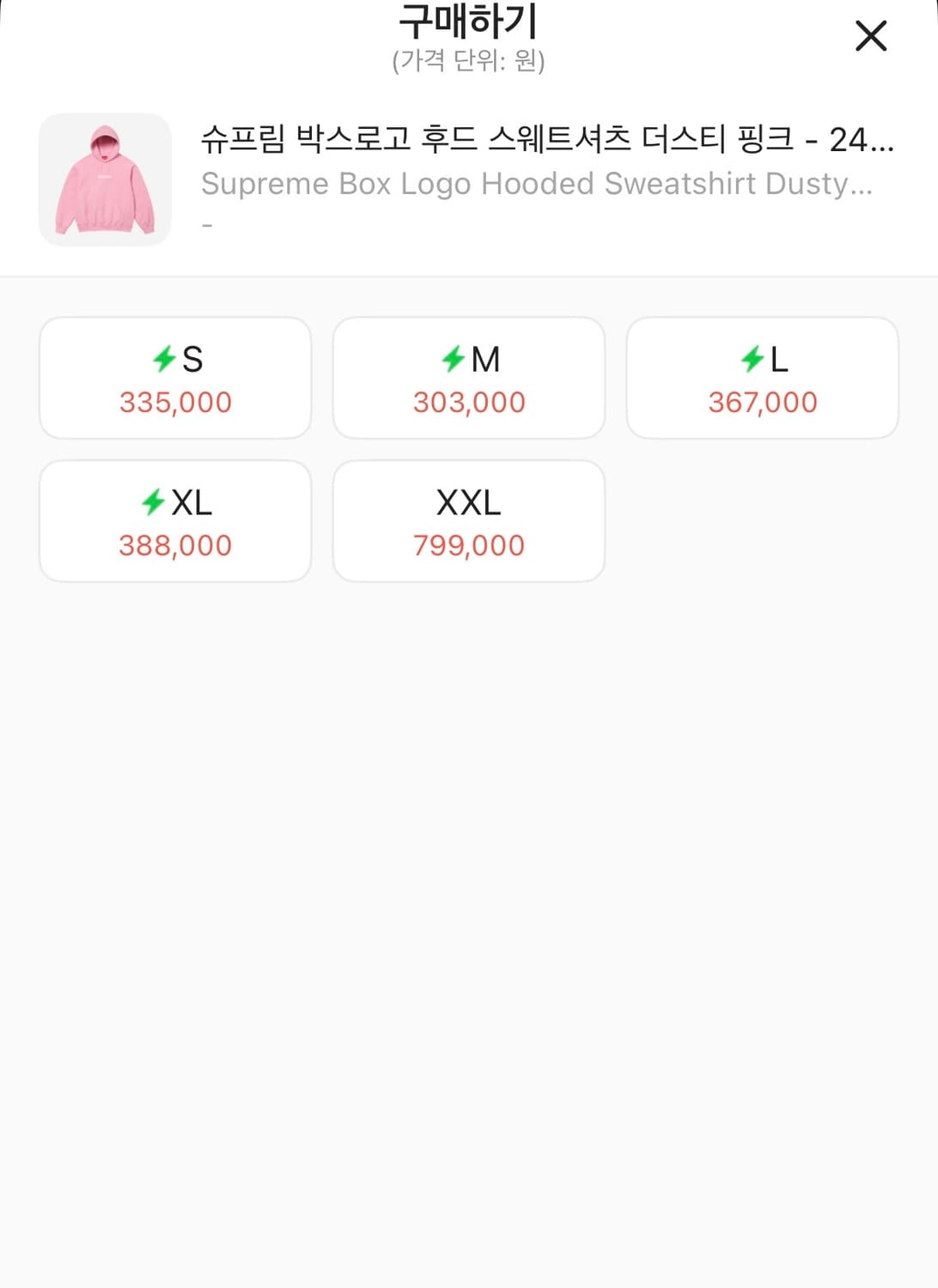The image size is (938, 1288).
Task: Click the X to close the purchase sheet
Action: (871, 35)
